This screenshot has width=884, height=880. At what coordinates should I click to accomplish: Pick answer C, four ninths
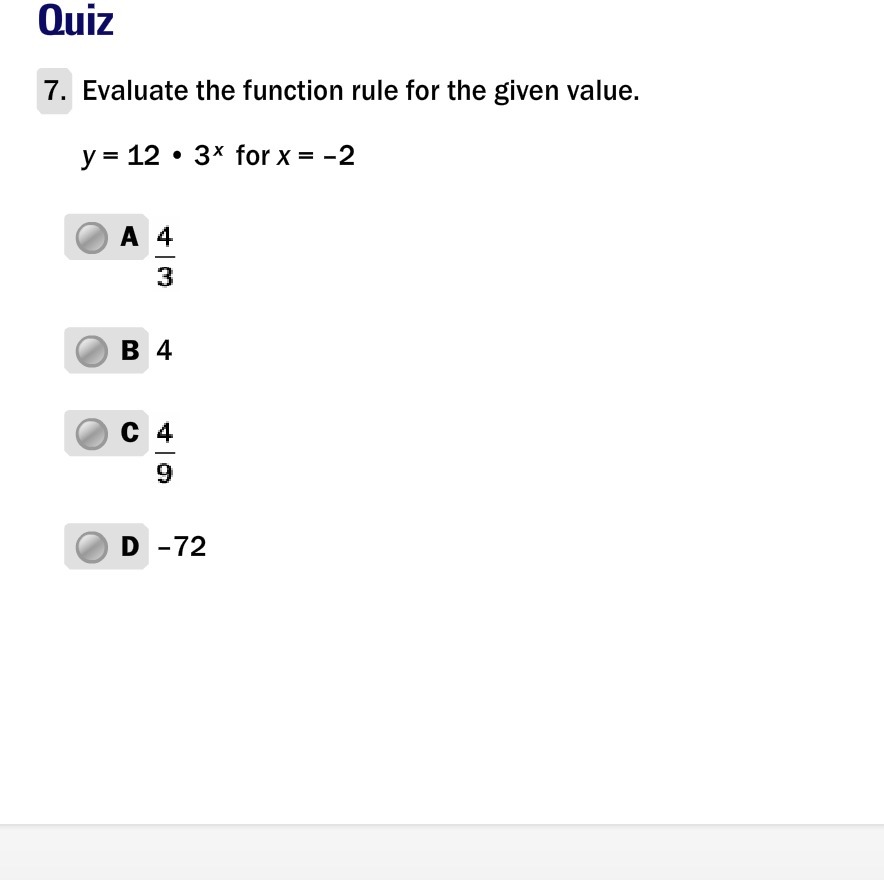point(93,433)
